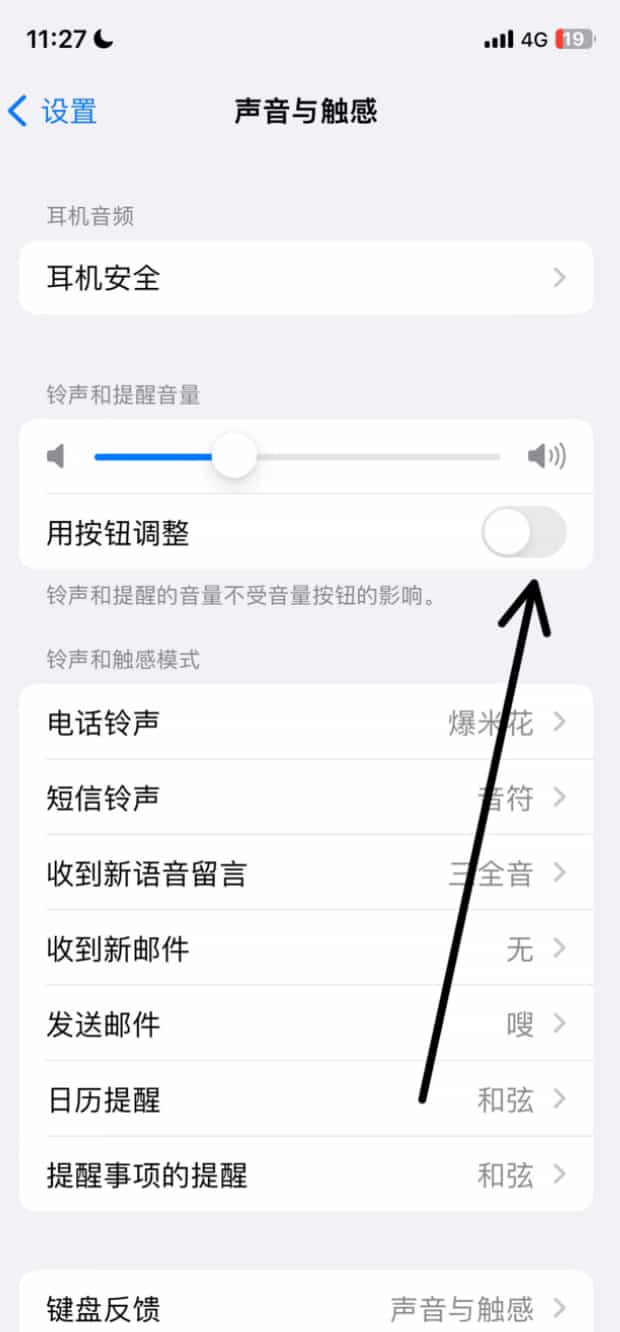Screen dimensions: 620x1332
Task: Open 短信铃声 tone settings
Action: coord(306,798)
